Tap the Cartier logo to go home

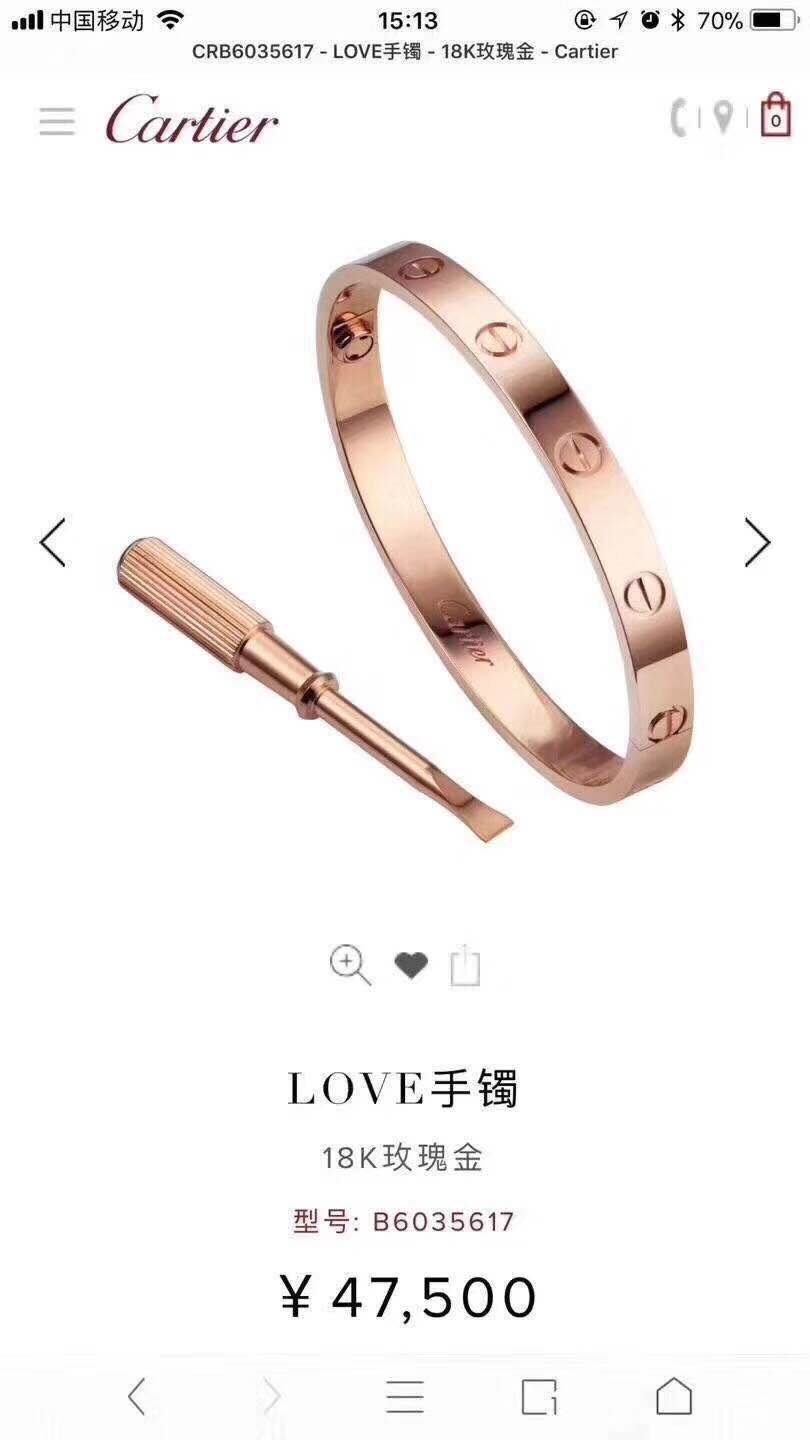coord(192,119)
